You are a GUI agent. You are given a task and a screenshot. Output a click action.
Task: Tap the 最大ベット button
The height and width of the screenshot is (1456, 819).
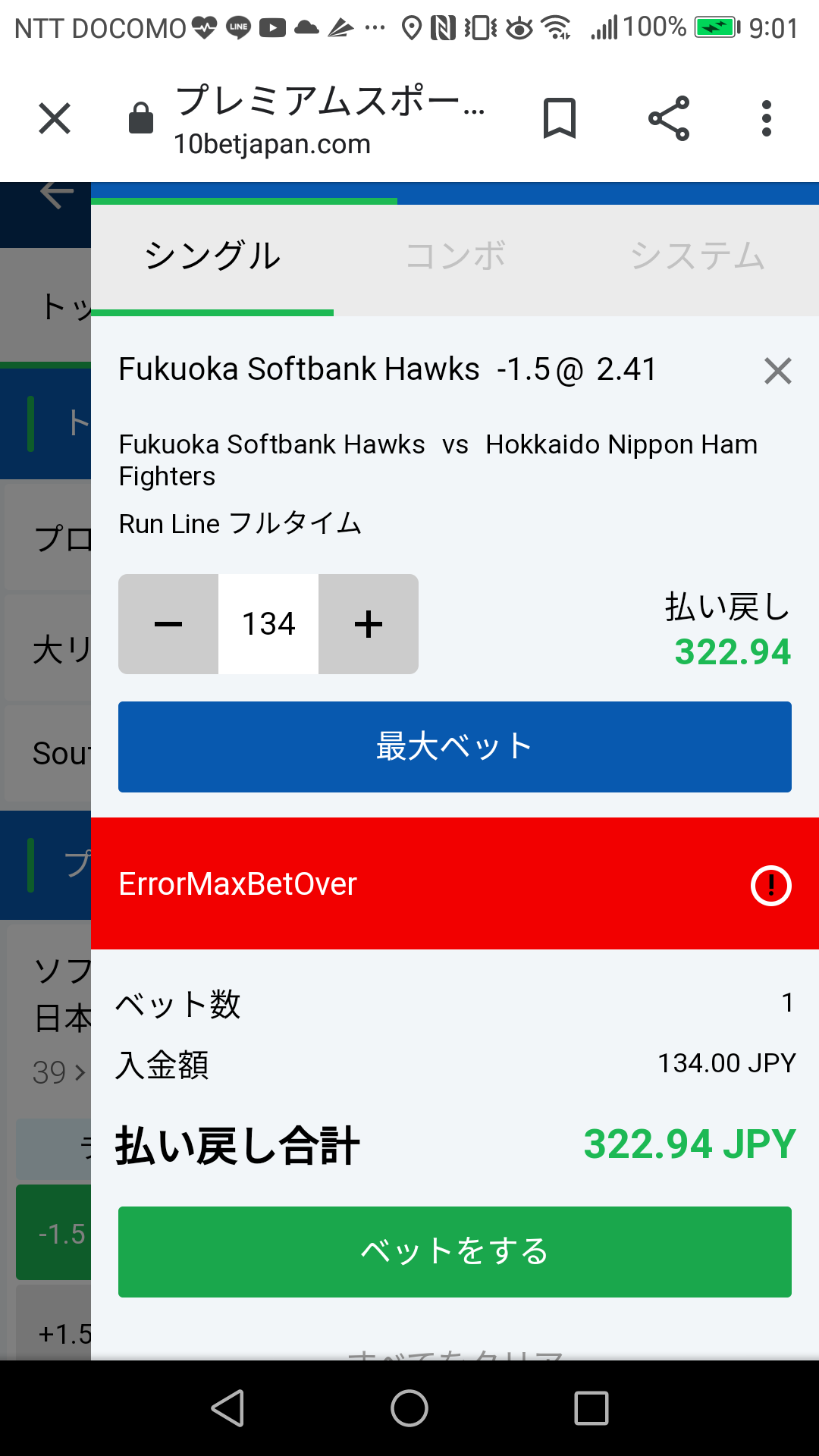(x=455, y=747)
